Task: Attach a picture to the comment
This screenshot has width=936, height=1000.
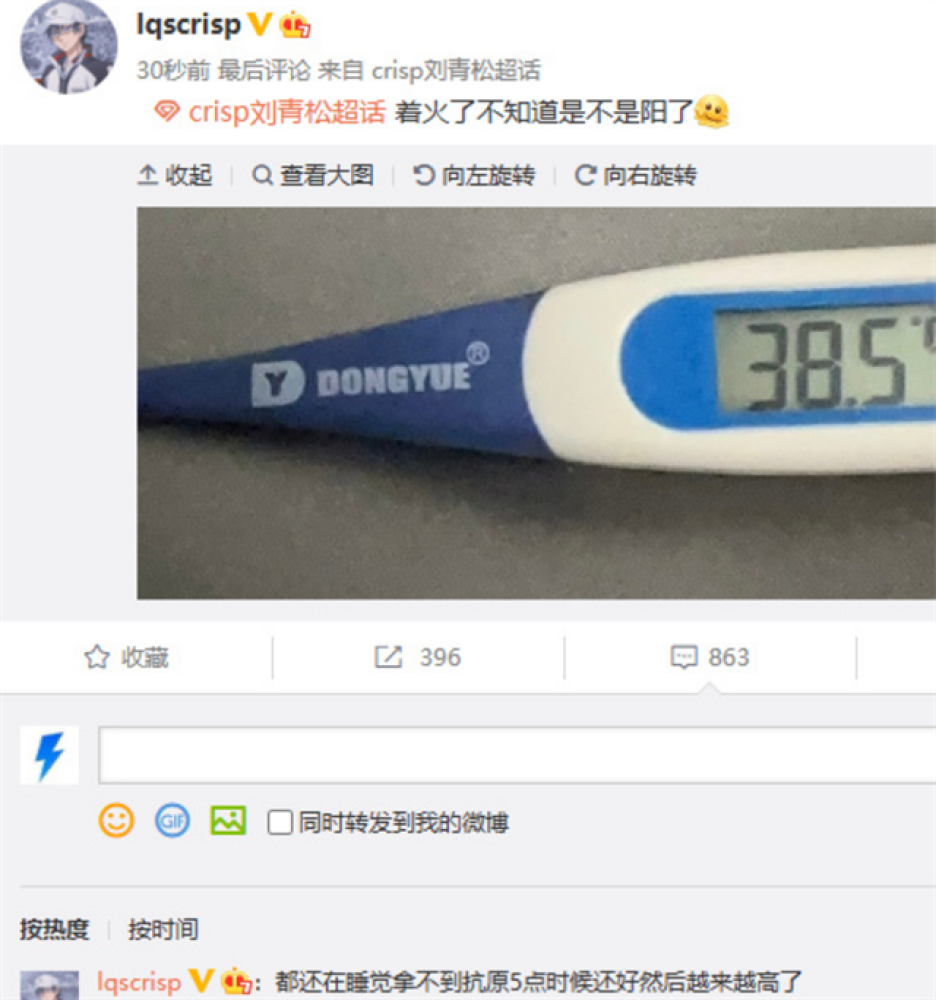Action: [228, 821]
